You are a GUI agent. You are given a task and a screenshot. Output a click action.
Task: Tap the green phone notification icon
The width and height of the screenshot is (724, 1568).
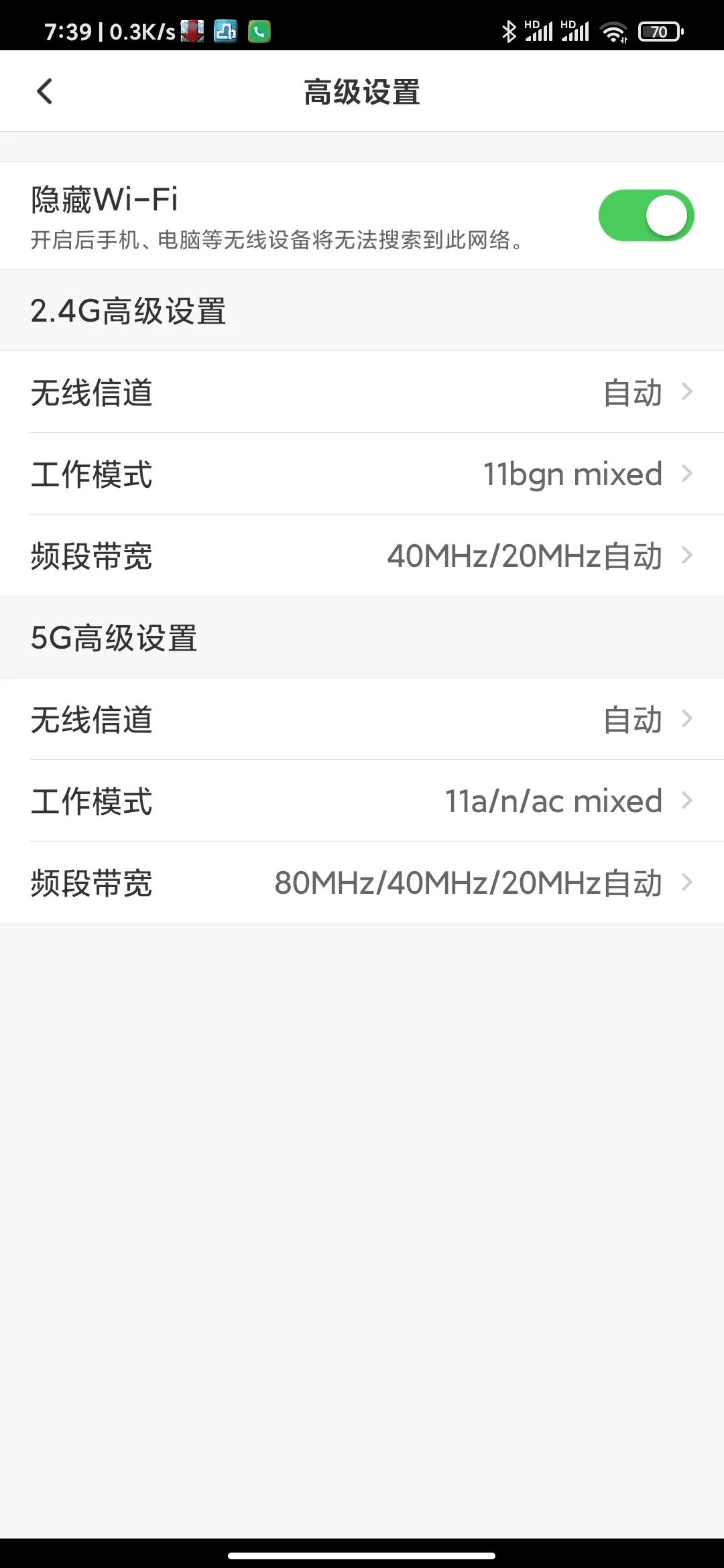(259, 30)
